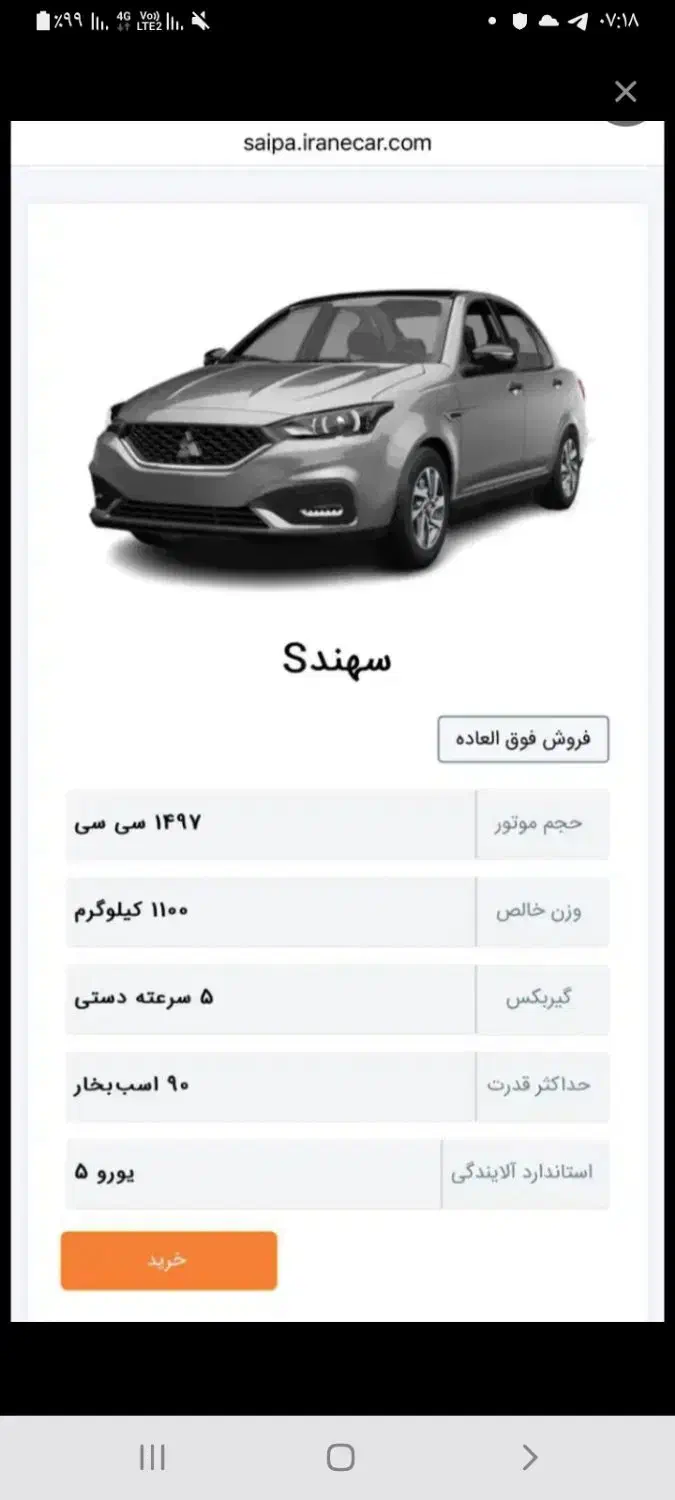The image size is (675, 1500).
Task: Open recent apps from the navigation bar
Action: (152, 1458)
